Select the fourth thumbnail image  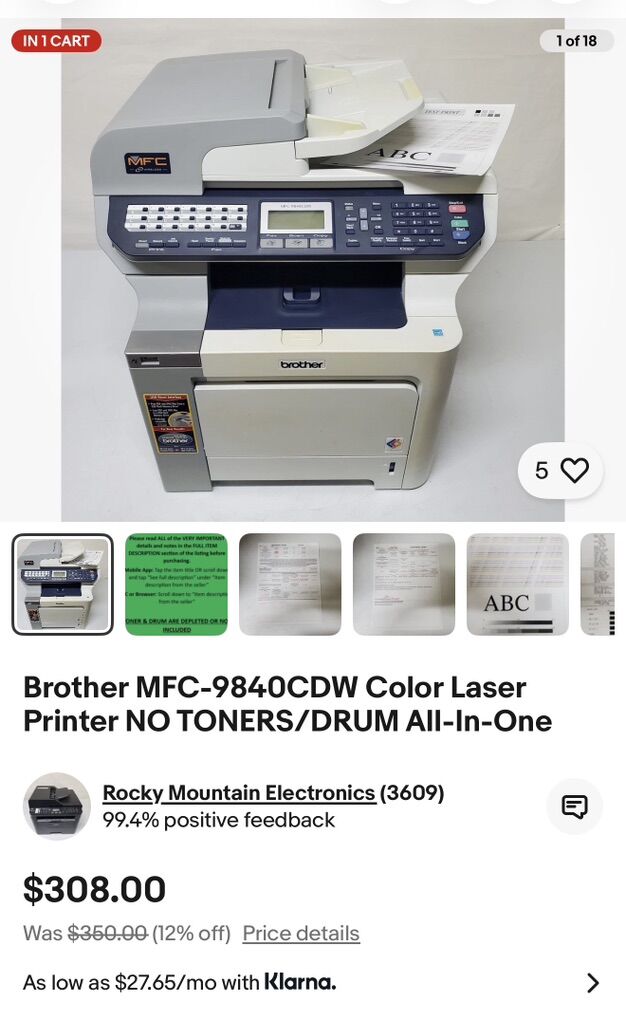point(404,584)
